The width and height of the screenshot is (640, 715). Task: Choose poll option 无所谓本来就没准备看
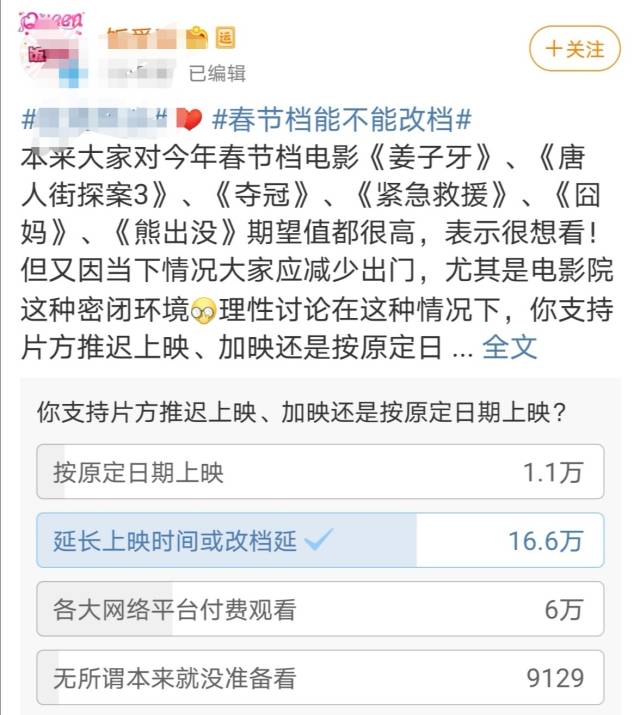tap(319, 677)
